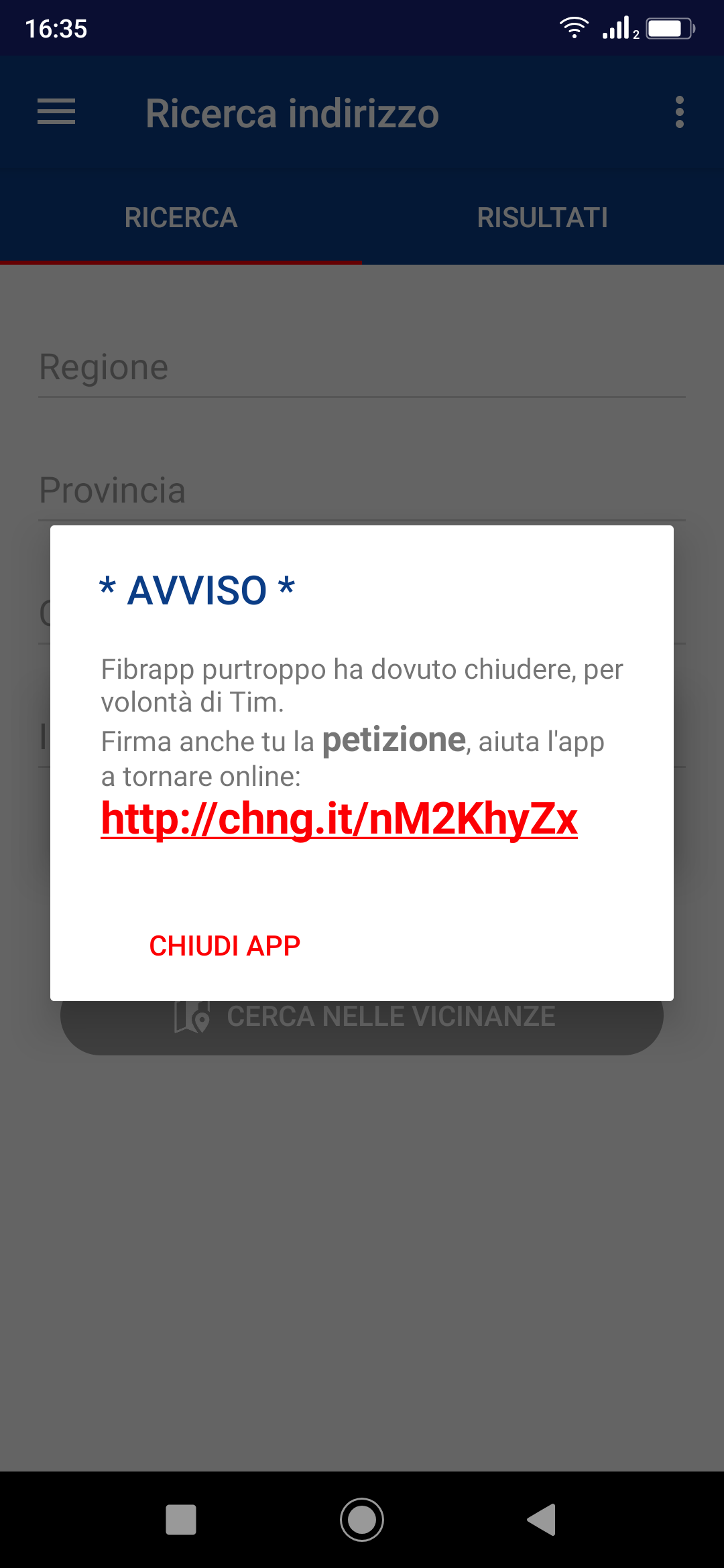Open the Provincia field
The width and height of the screenshot is (724, 1568).
tap(362, 491)
